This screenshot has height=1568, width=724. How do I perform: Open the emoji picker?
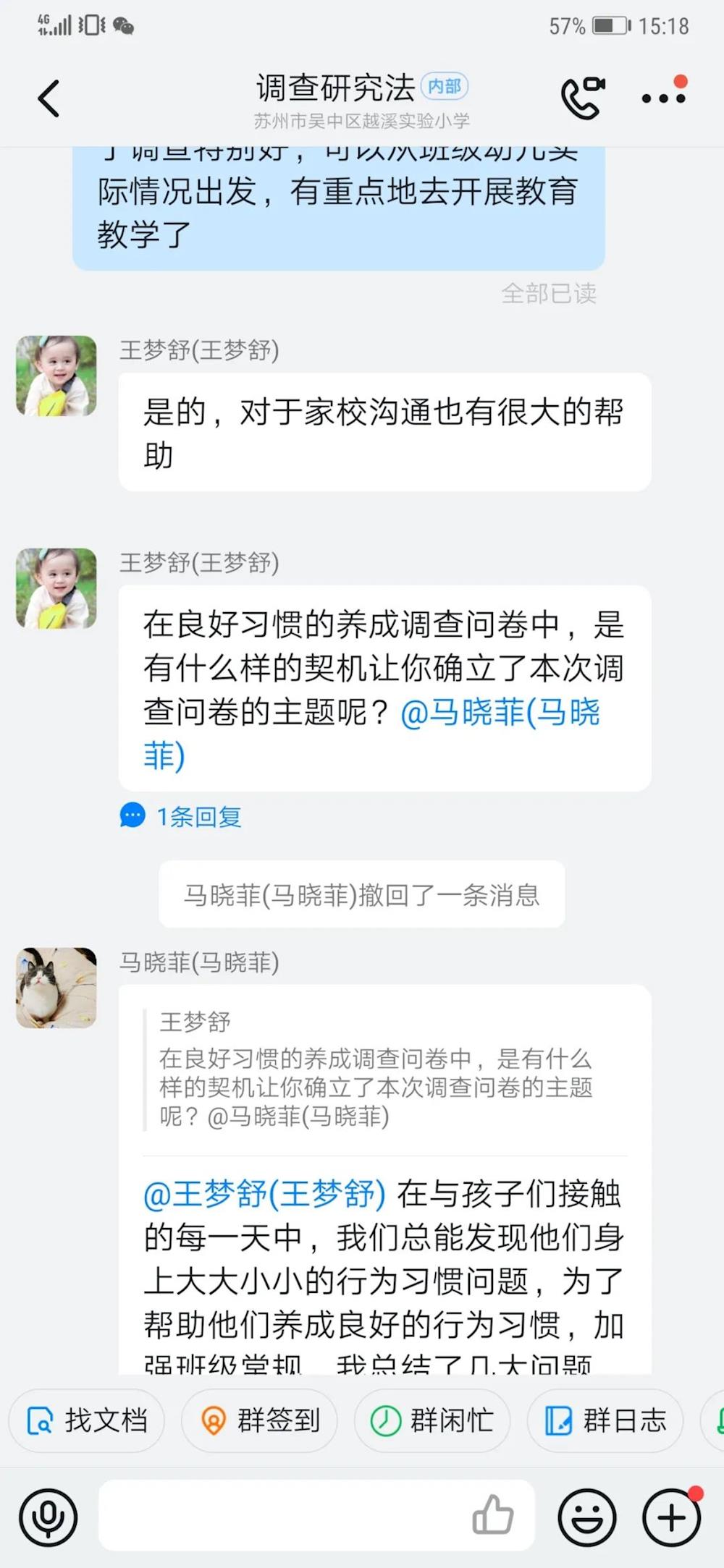click(x=586, y=1517)
